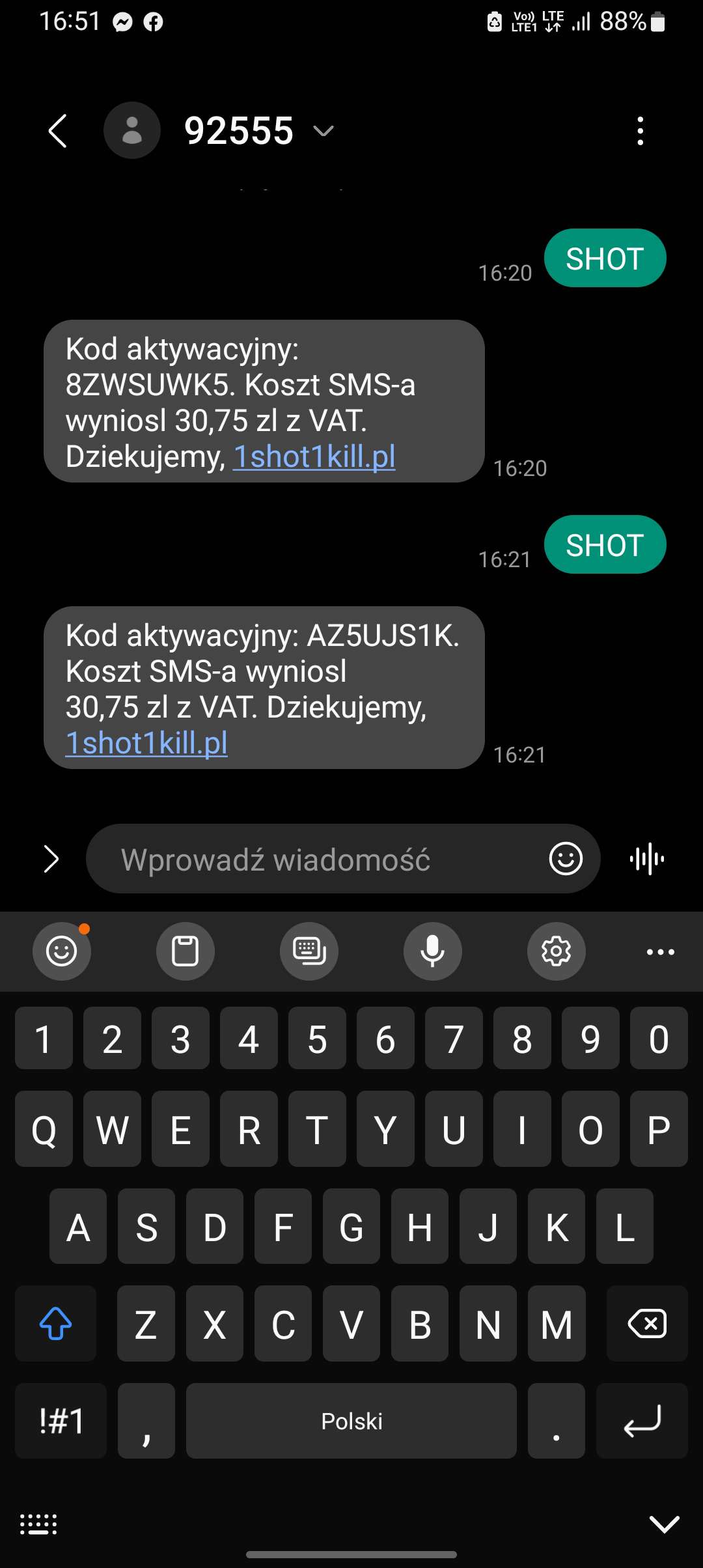Change keyboard layout mode

[x=309, y=951]
